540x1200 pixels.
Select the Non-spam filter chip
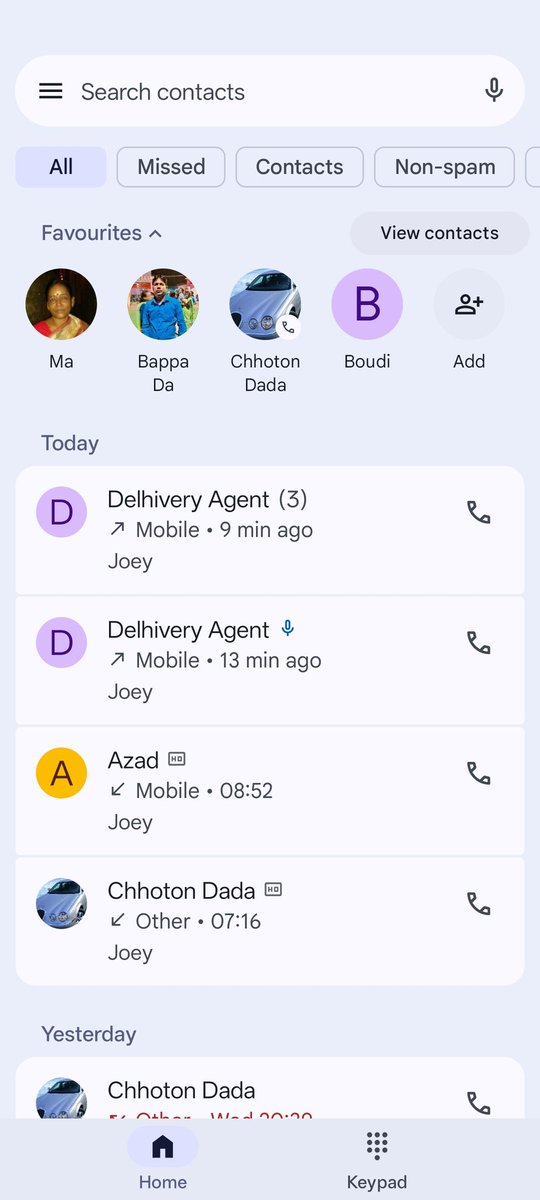click(x=444, y=167)
